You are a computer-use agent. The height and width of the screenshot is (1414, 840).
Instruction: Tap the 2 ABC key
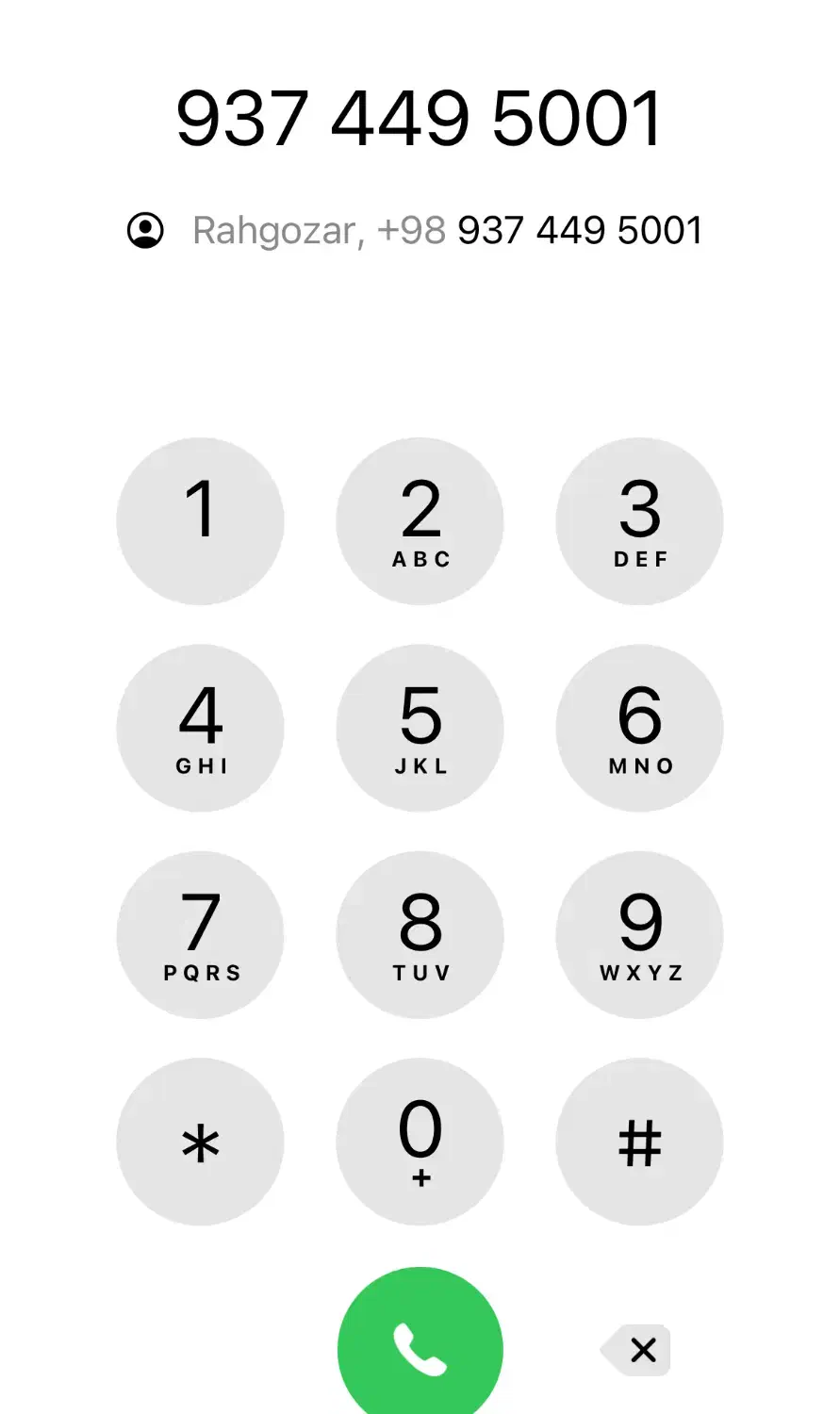[x=420, y=521]
